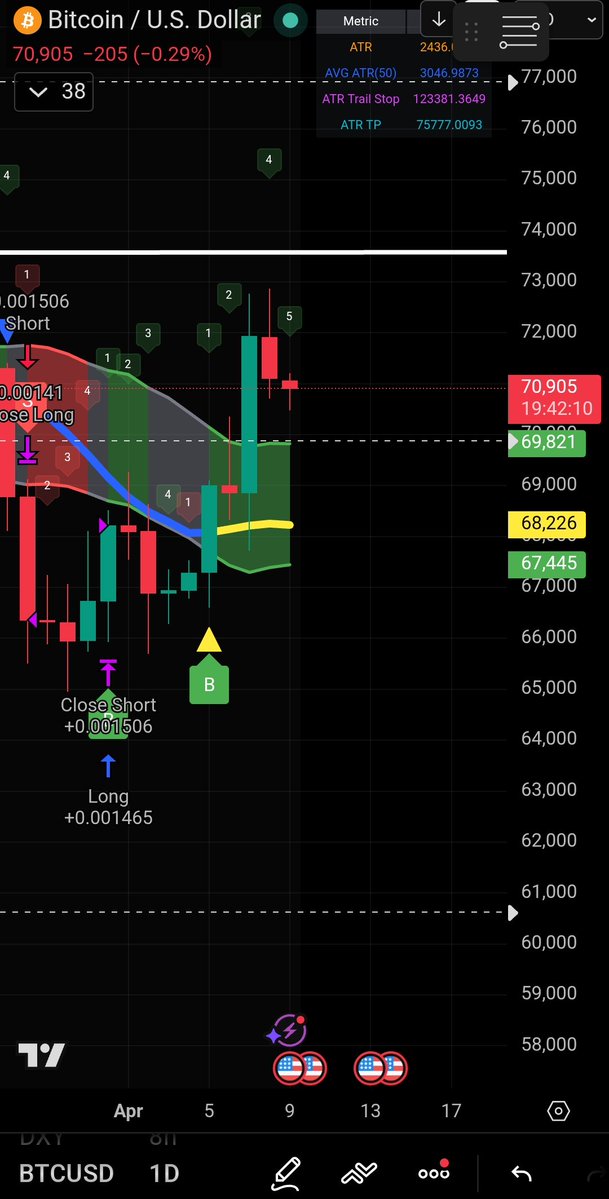Expand the collapsed indicators legend showing 38
The height and width of the screenshot is (1199, 609).
pyautogui.click(x=58, y=92)
